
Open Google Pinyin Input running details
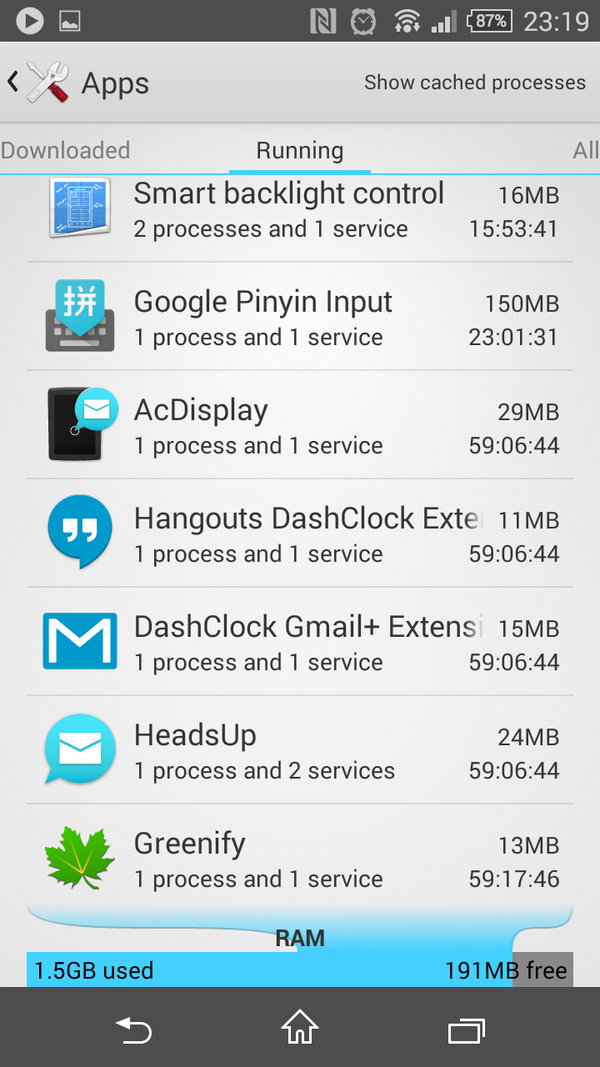pyautogui.click(x=300, y=318)
